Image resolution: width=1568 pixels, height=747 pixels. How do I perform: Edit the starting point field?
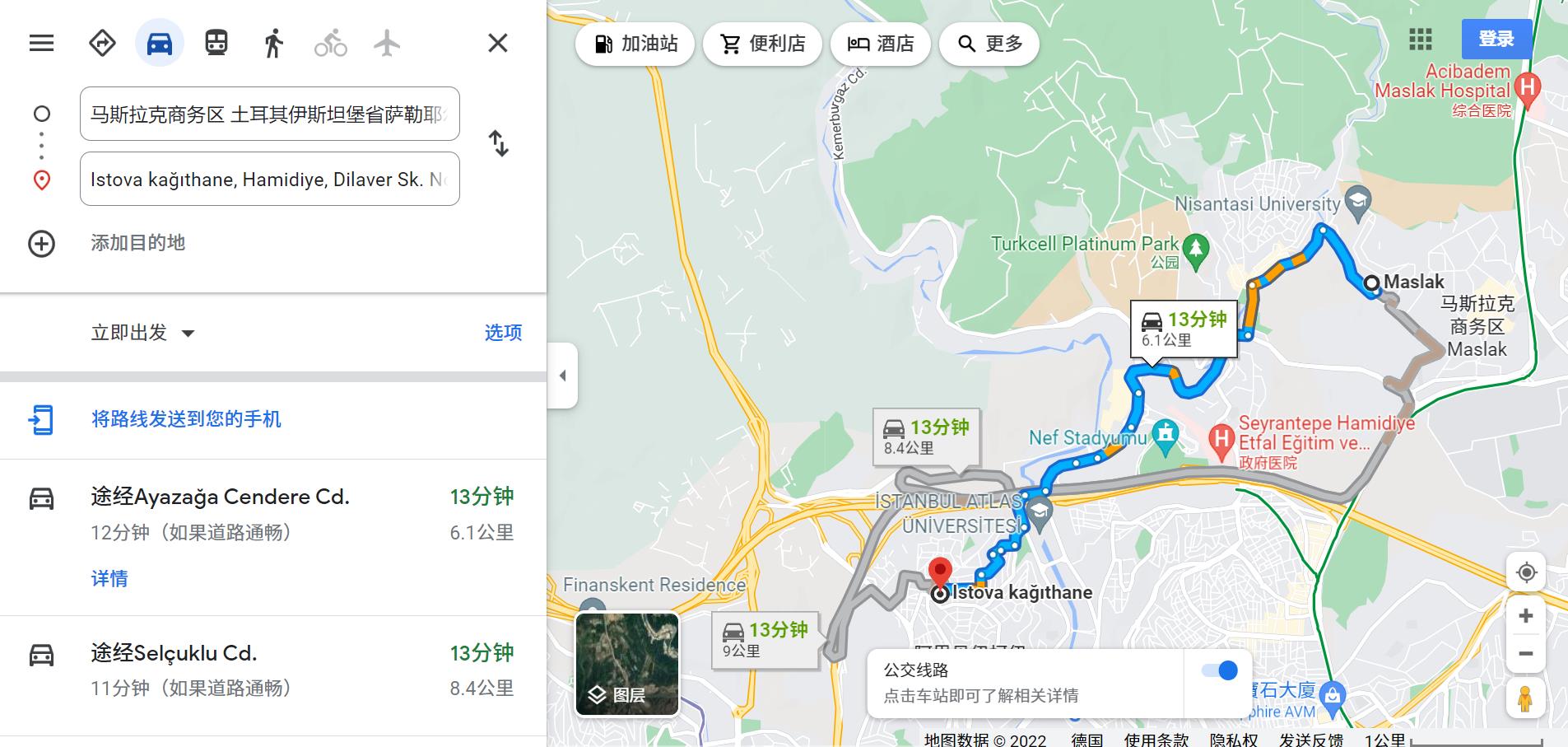(269, 114)
